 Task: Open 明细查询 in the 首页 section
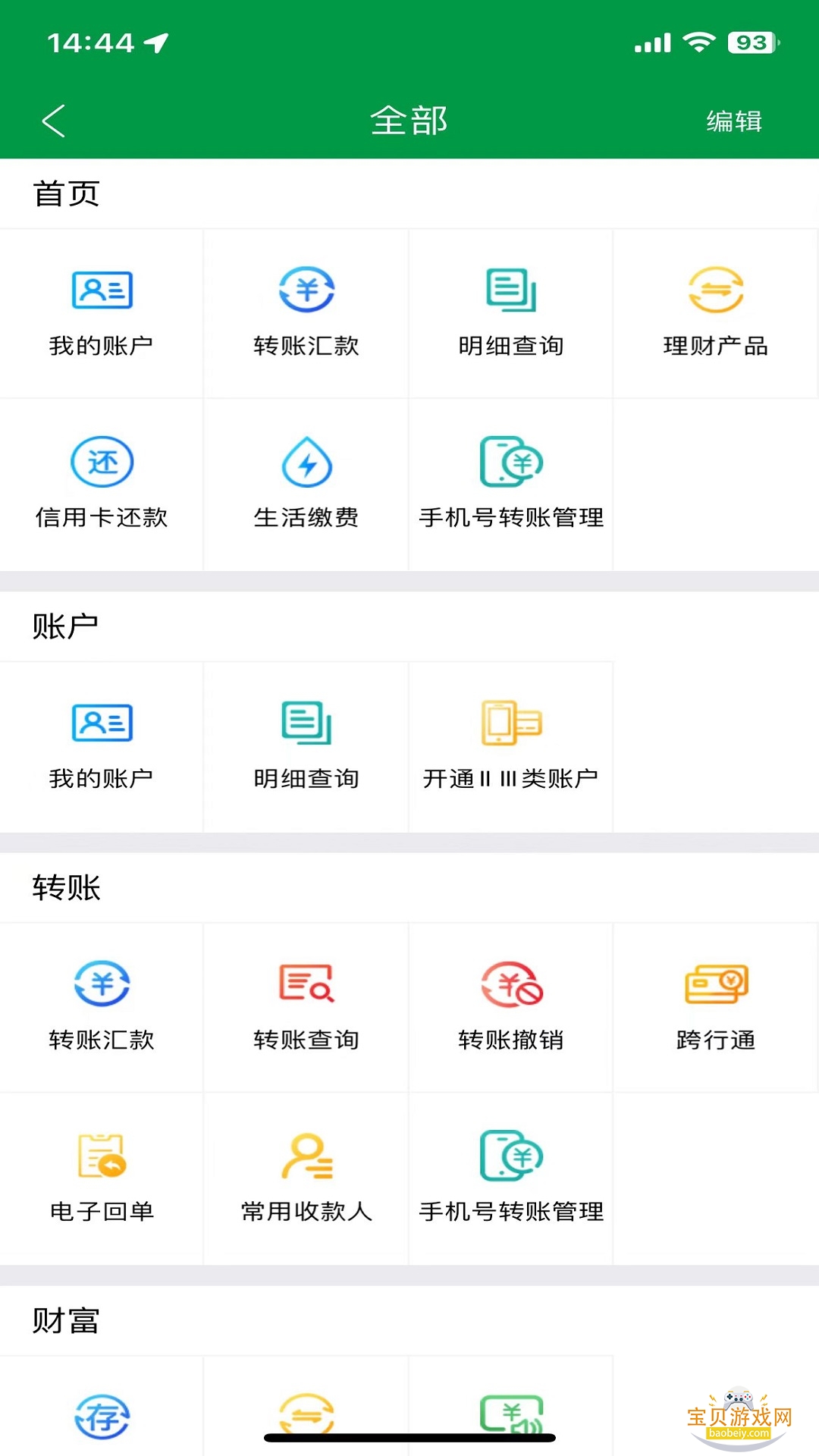click(510, 312)
